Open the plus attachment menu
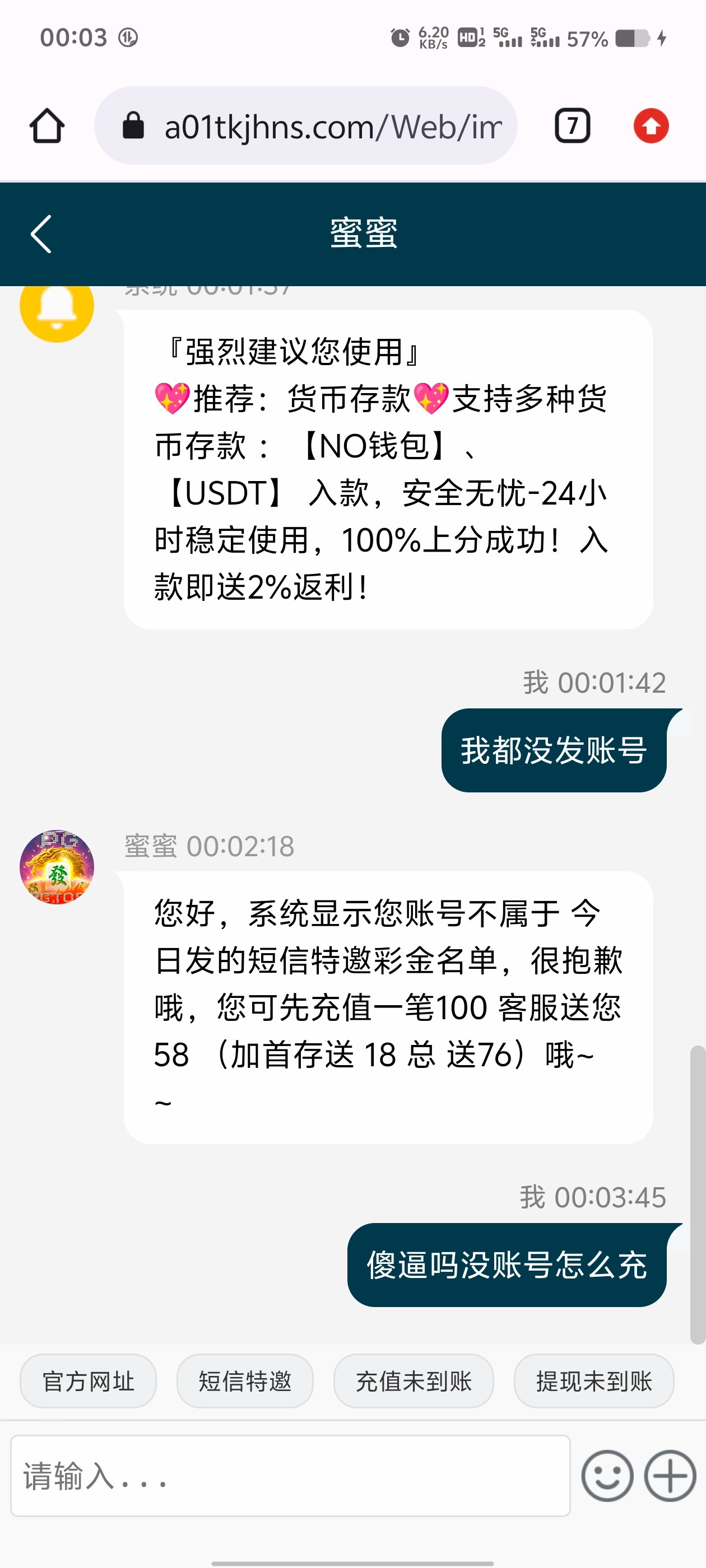The image size is (706, 1568). tap(670, 1476)
